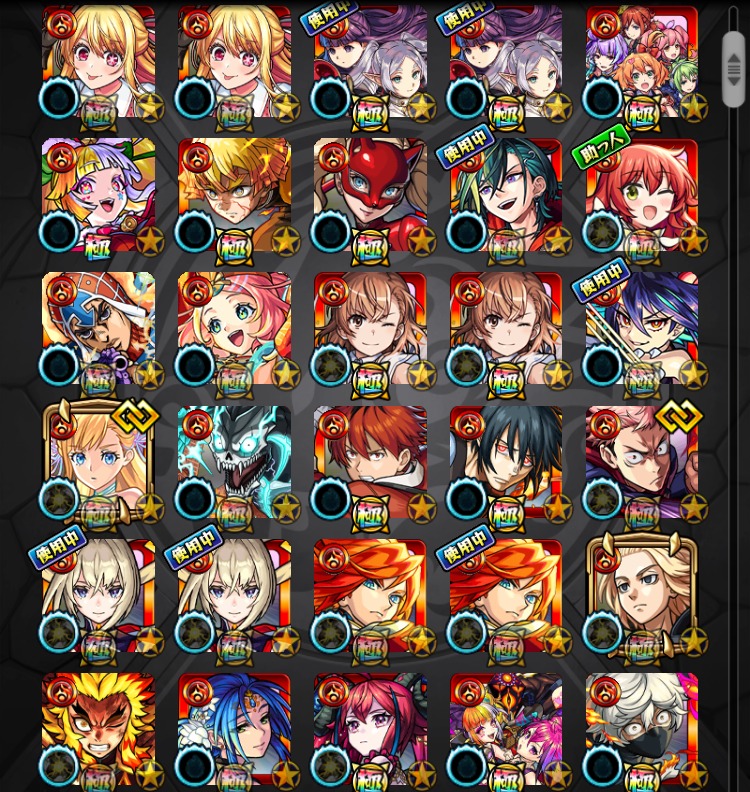This screenshot has width=750, height=792.
Task: Select the glowing skull-faced monster tile
Action: (x=234, y=464)
